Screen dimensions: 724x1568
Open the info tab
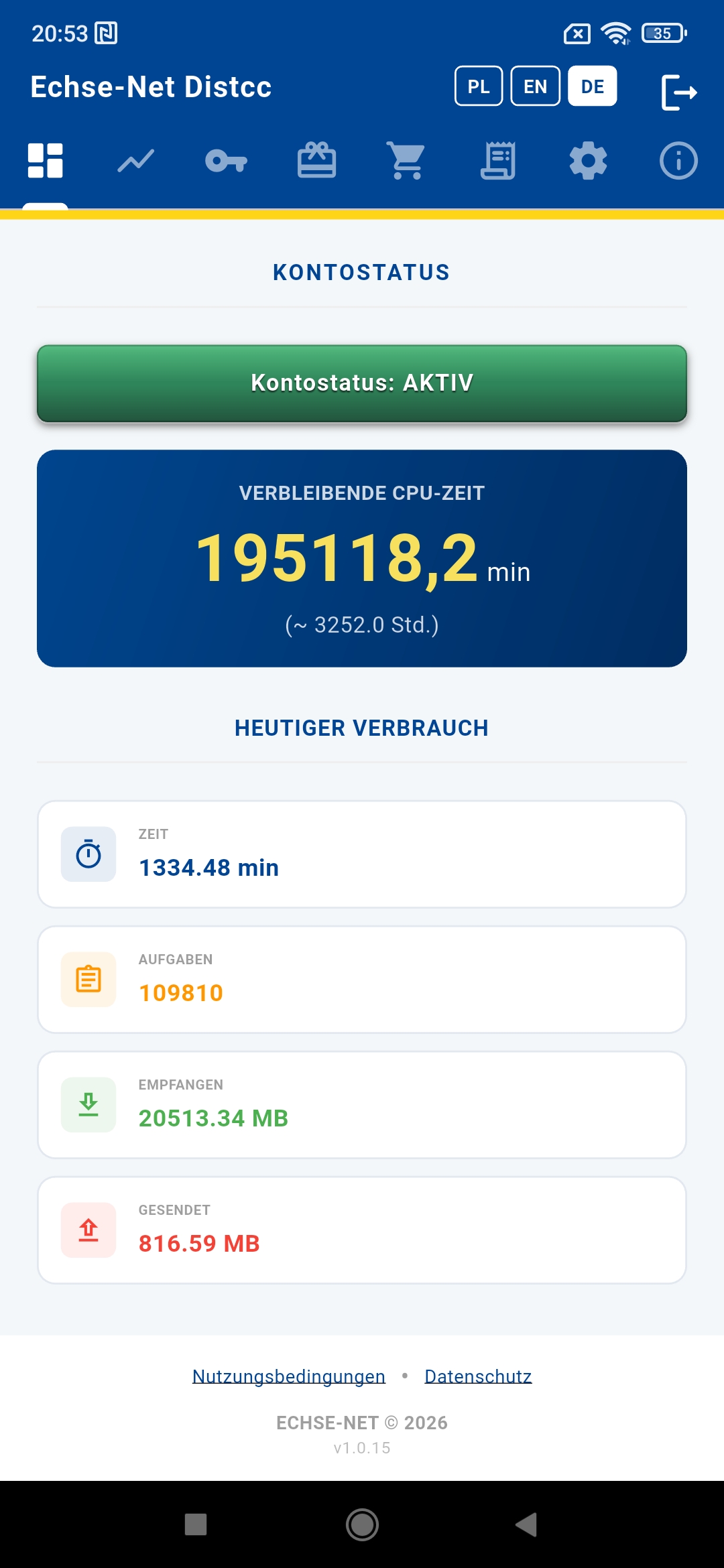[x=678, y=161]
